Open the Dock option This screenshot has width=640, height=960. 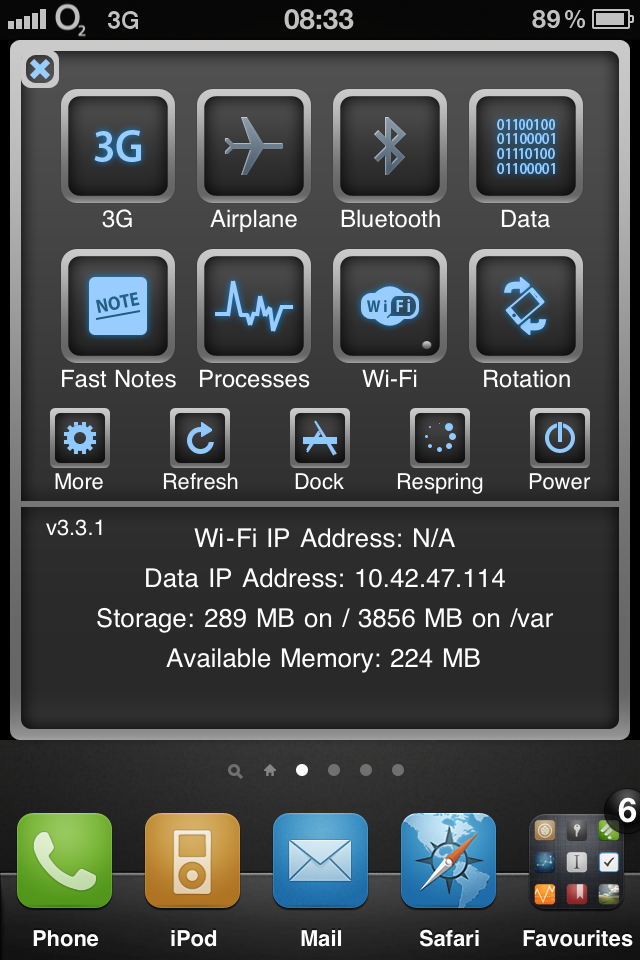click(x=320, y=438)
